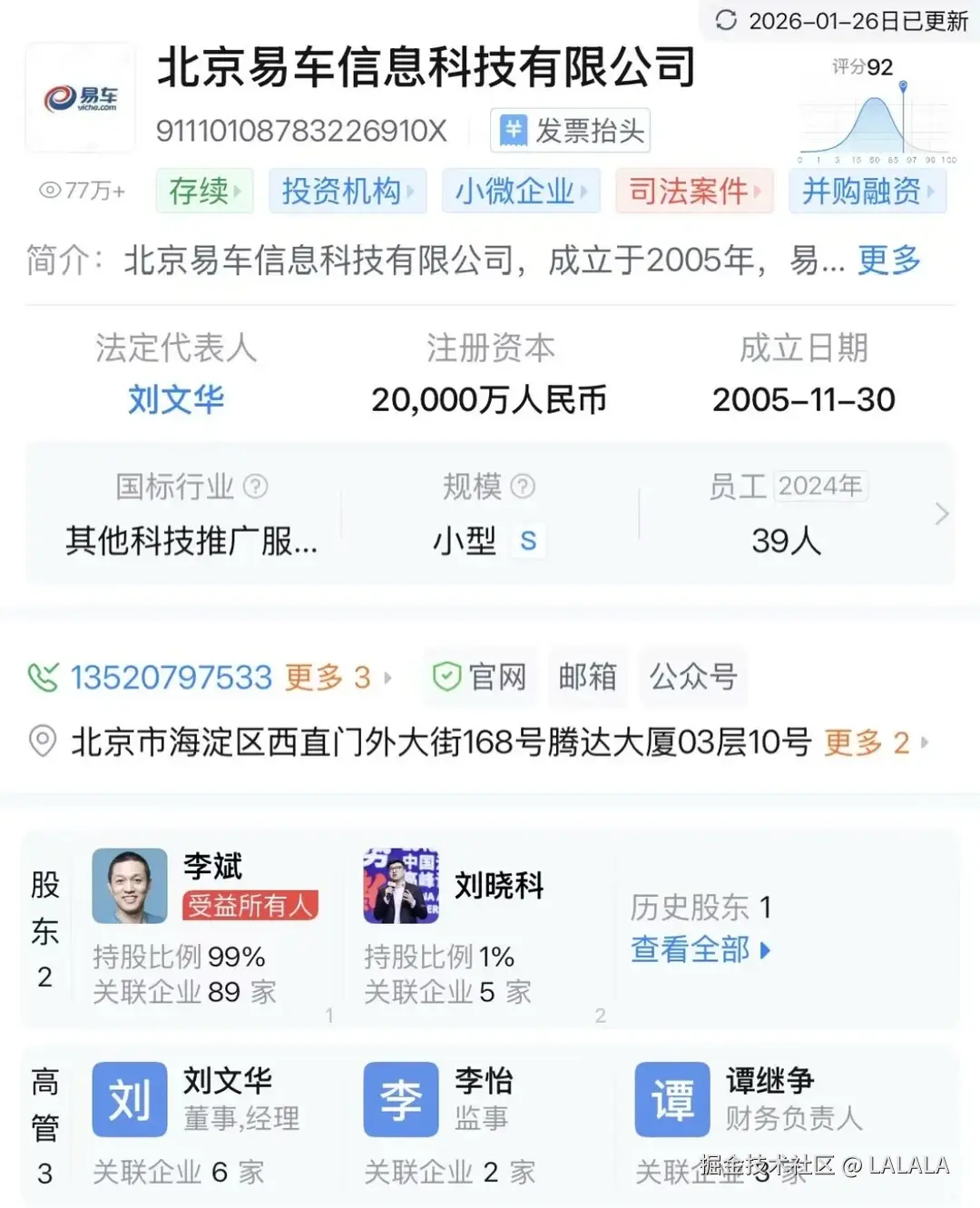
Task: Expand 更多 2 addresses
Action: (x=867, y=742)
